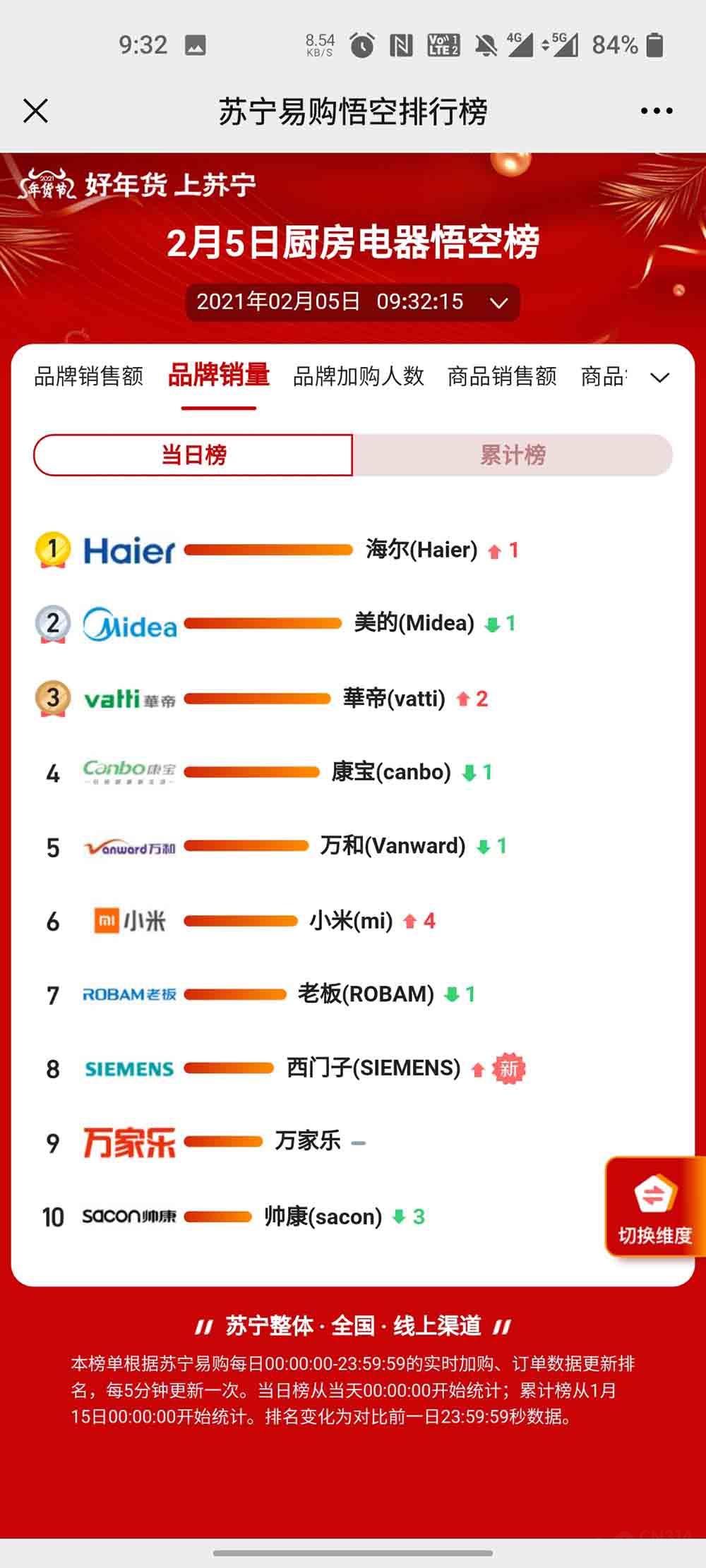The width and height of the screenshot is (706, 1568).
Task: Switch to the 品牌加购人数 tab
Action: click(x=358, y=376)
